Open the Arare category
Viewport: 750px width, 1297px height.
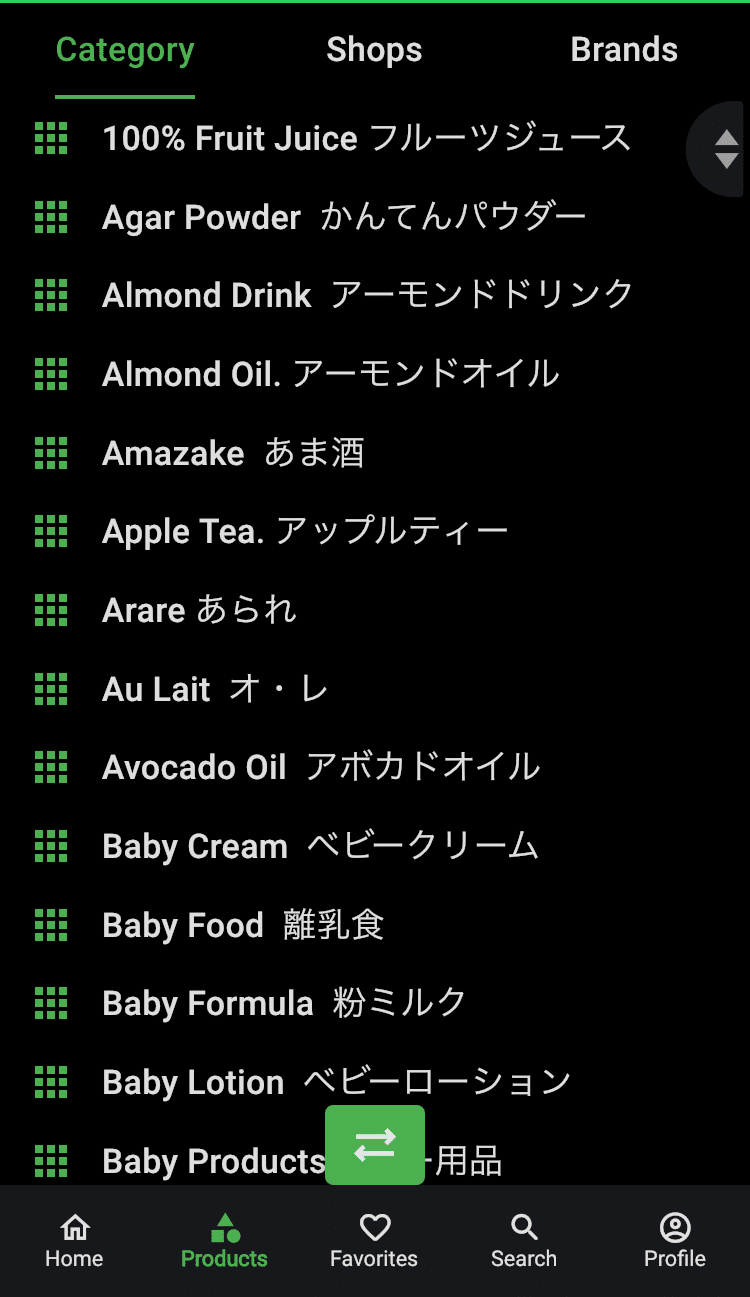tap(199, 610)
